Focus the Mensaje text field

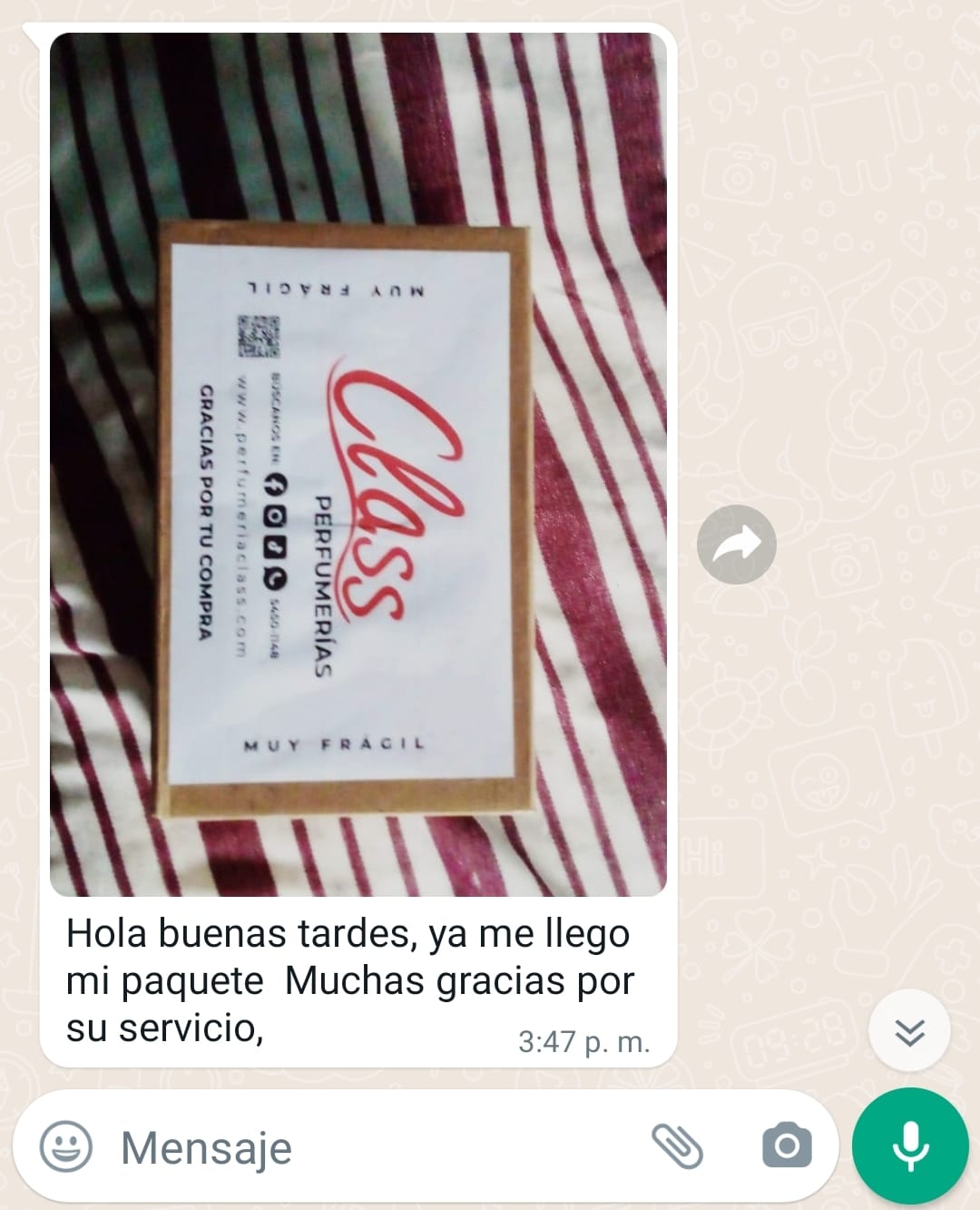click(363, 1147)
